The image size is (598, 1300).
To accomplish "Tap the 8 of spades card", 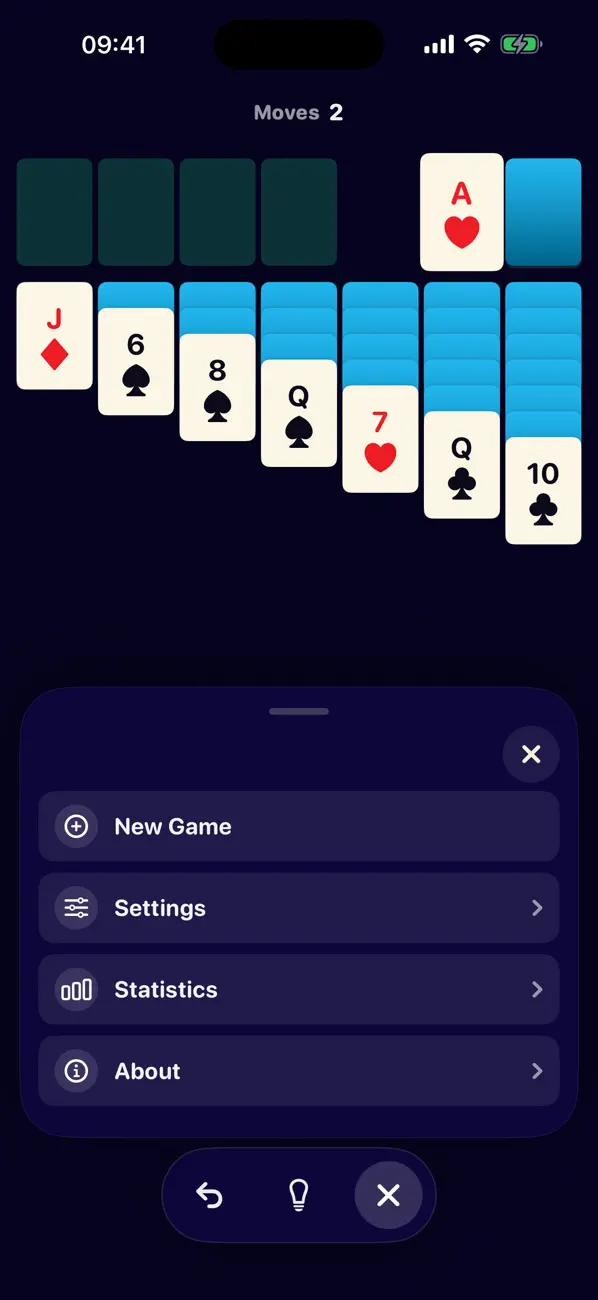I will (217, 388).
